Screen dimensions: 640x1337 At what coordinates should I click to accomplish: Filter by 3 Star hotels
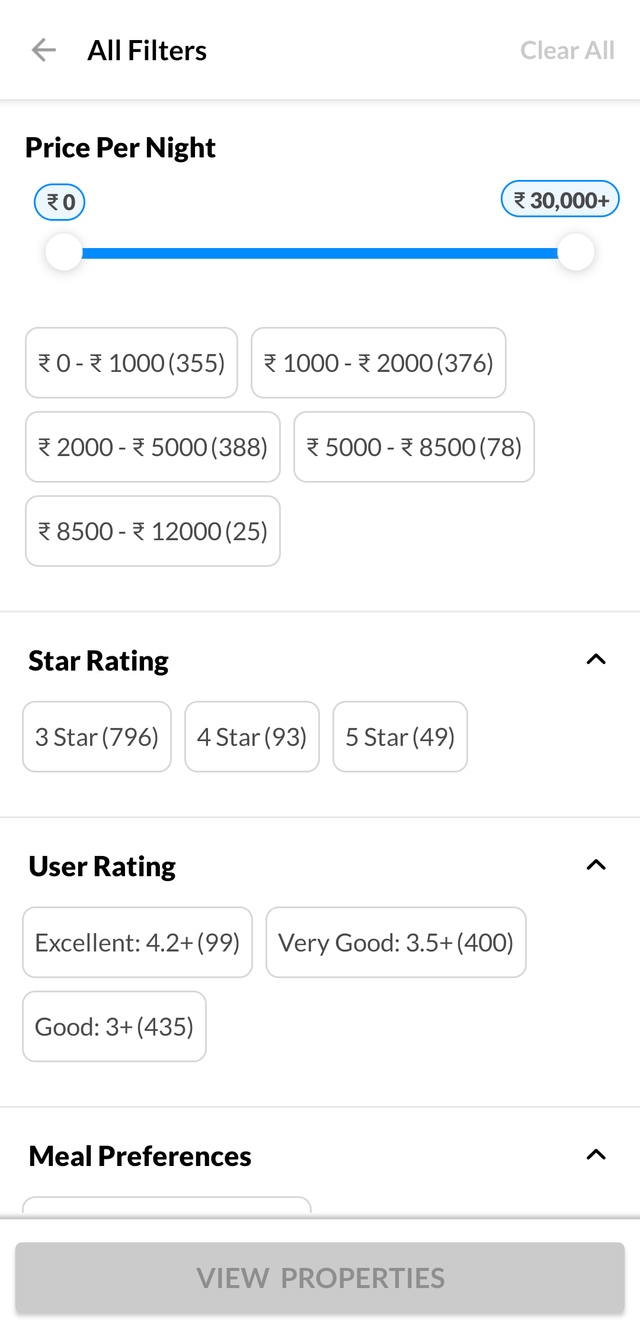97,737
